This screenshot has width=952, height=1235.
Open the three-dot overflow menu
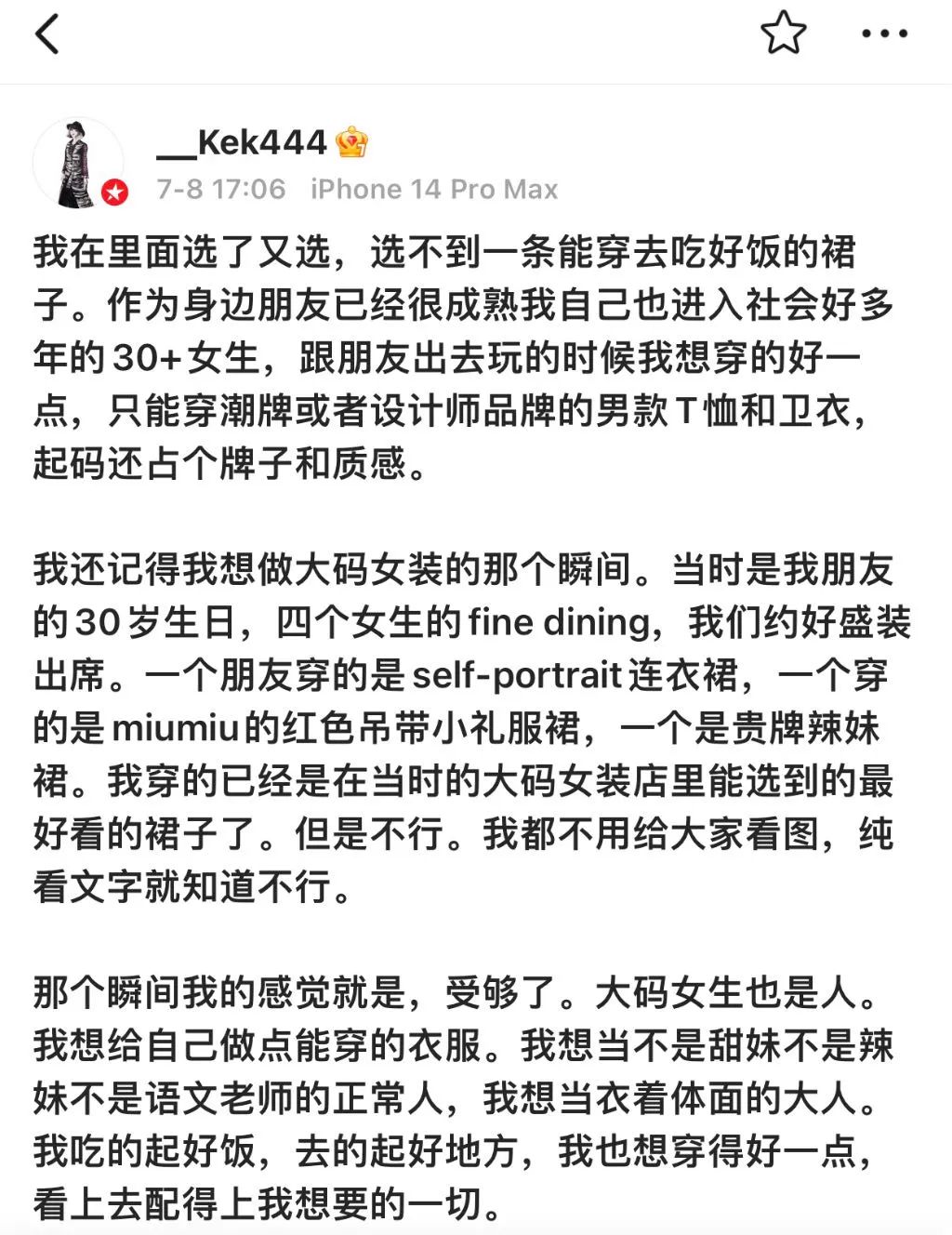(883, 34)
